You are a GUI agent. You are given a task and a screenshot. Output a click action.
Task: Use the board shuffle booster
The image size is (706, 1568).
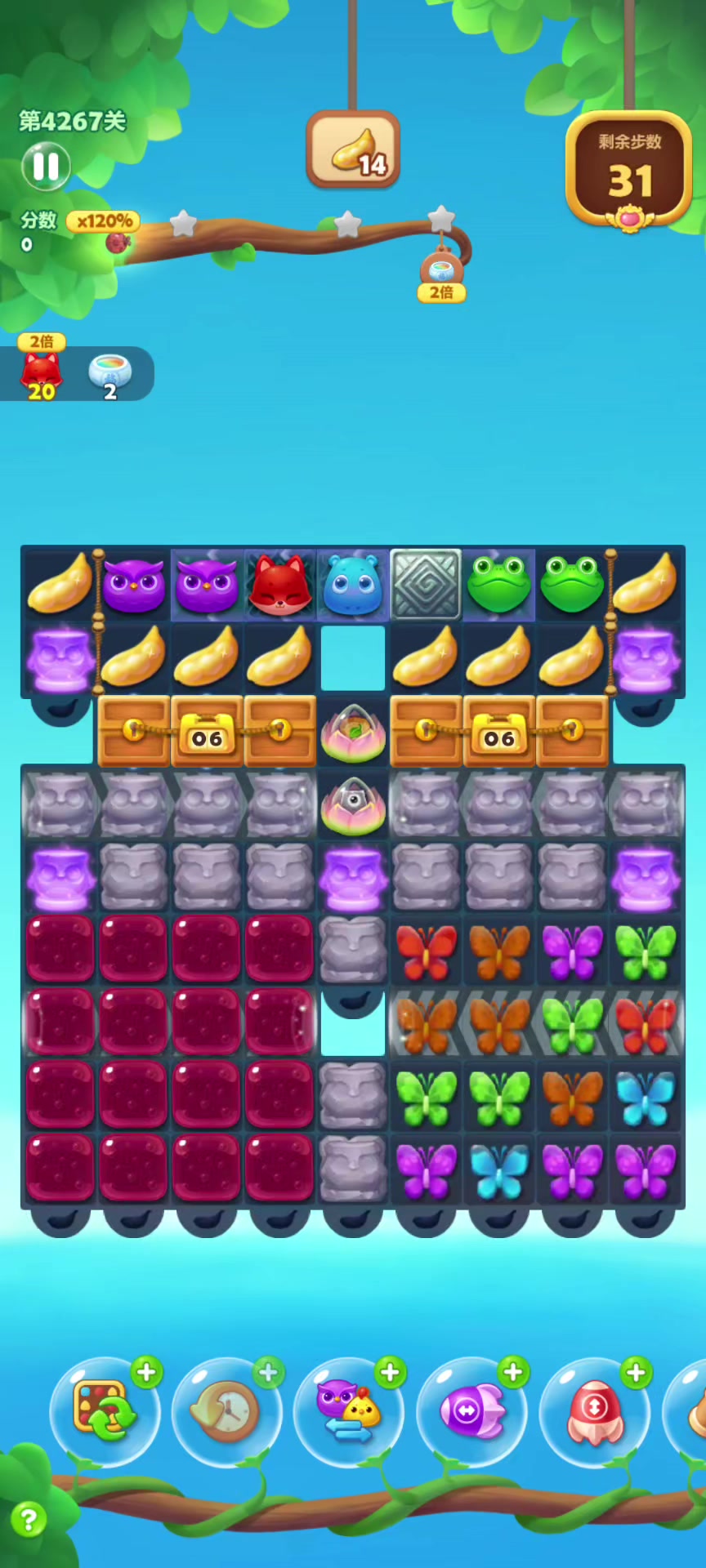[104, 1412]
